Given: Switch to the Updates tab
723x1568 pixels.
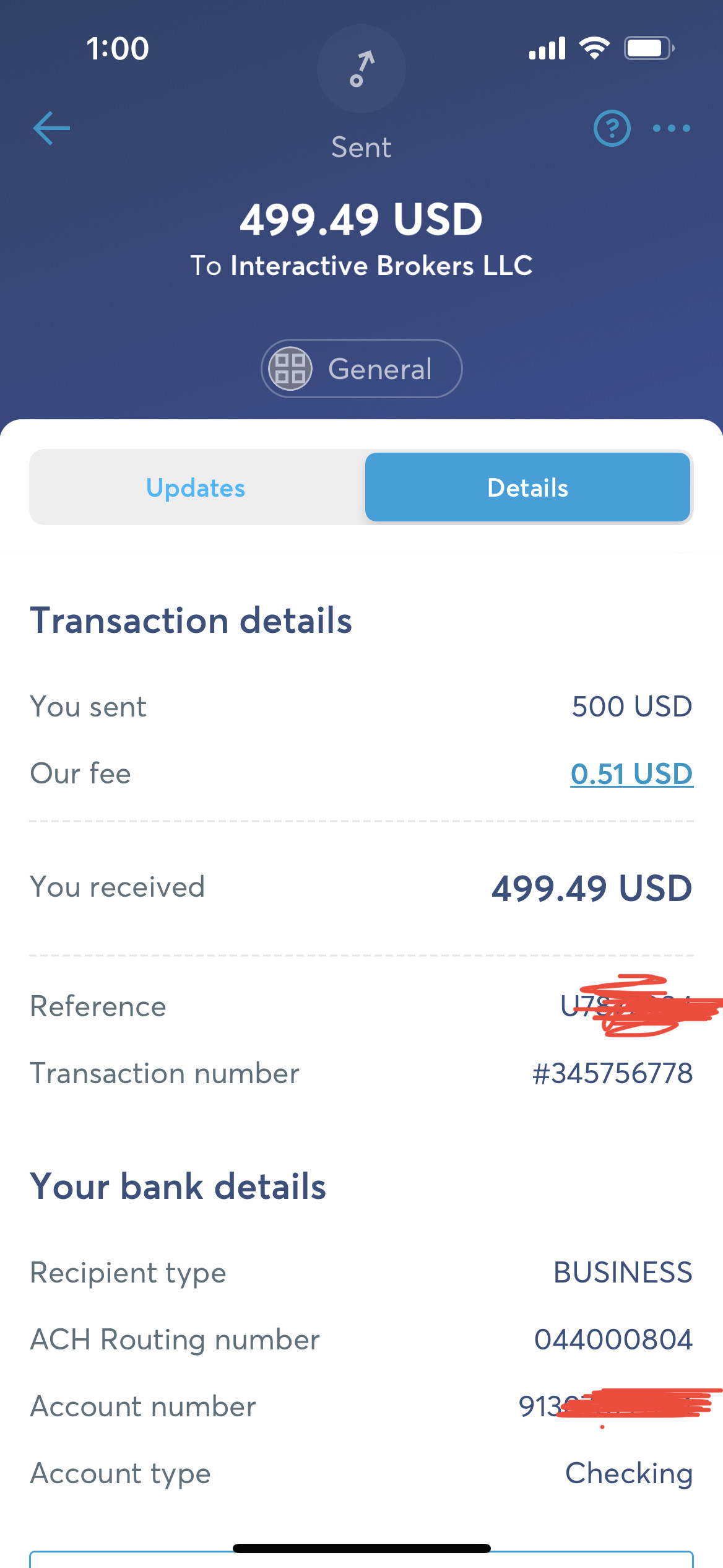Looking at the screenshot, I should [196, 487].
